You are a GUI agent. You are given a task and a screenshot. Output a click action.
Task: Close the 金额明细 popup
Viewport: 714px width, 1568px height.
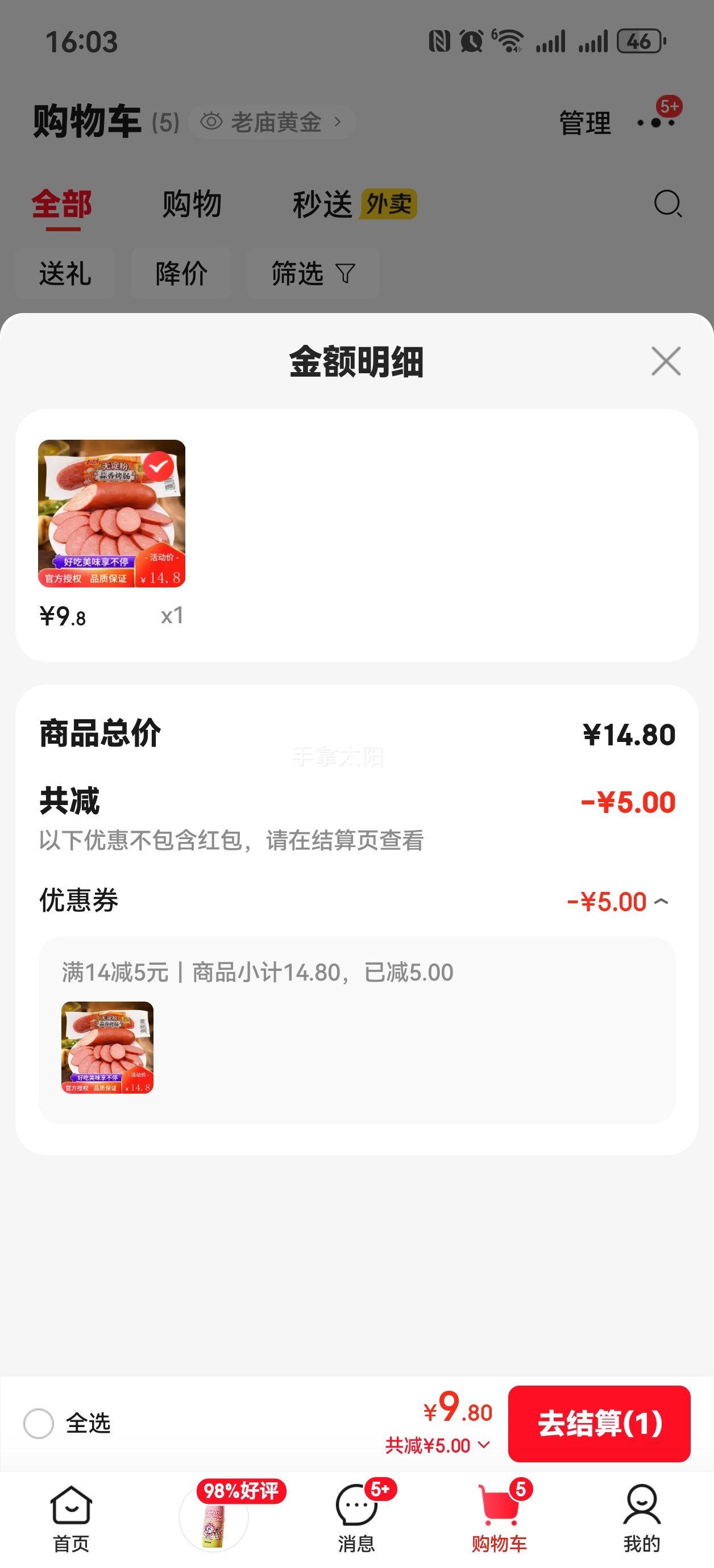point(666,361)
